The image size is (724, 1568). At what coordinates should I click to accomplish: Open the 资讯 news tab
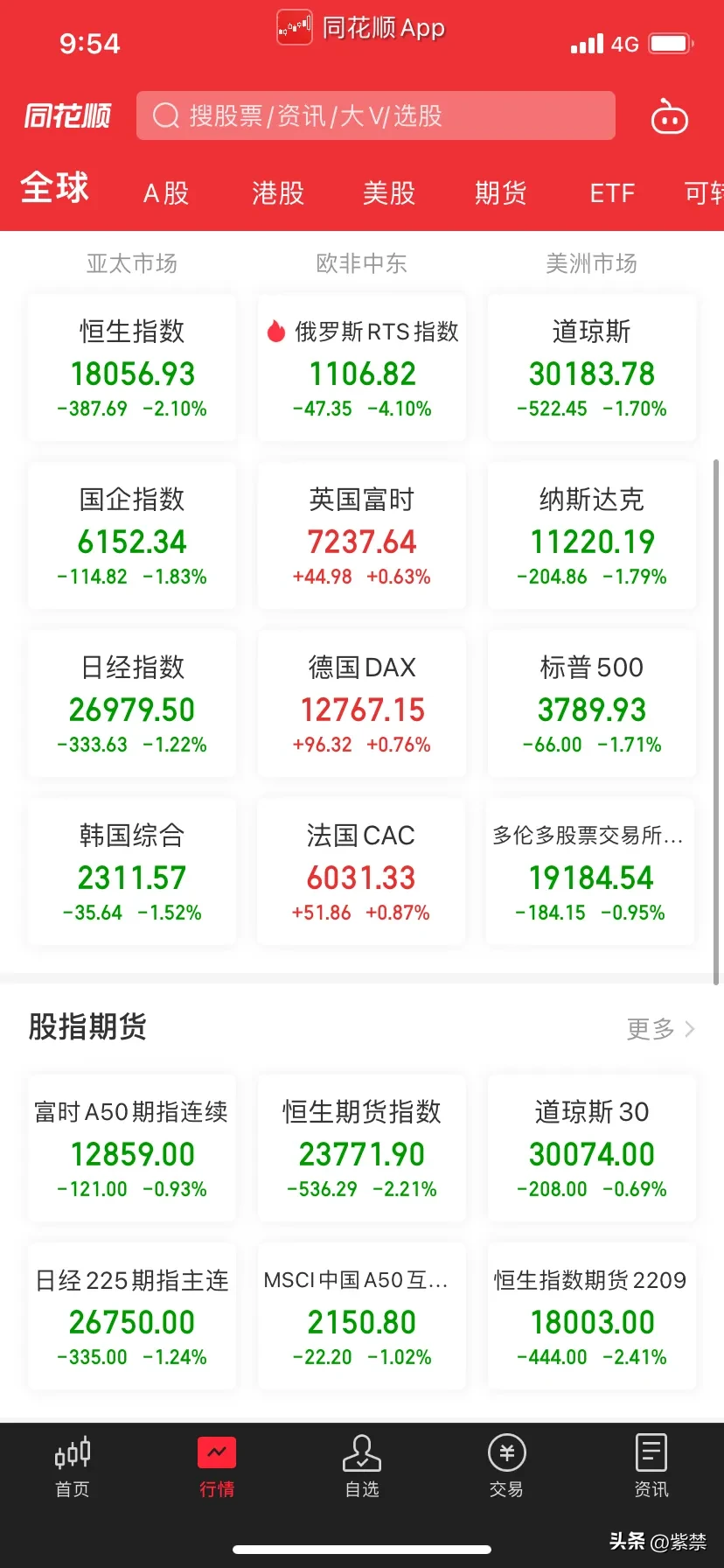[651, 1466]
